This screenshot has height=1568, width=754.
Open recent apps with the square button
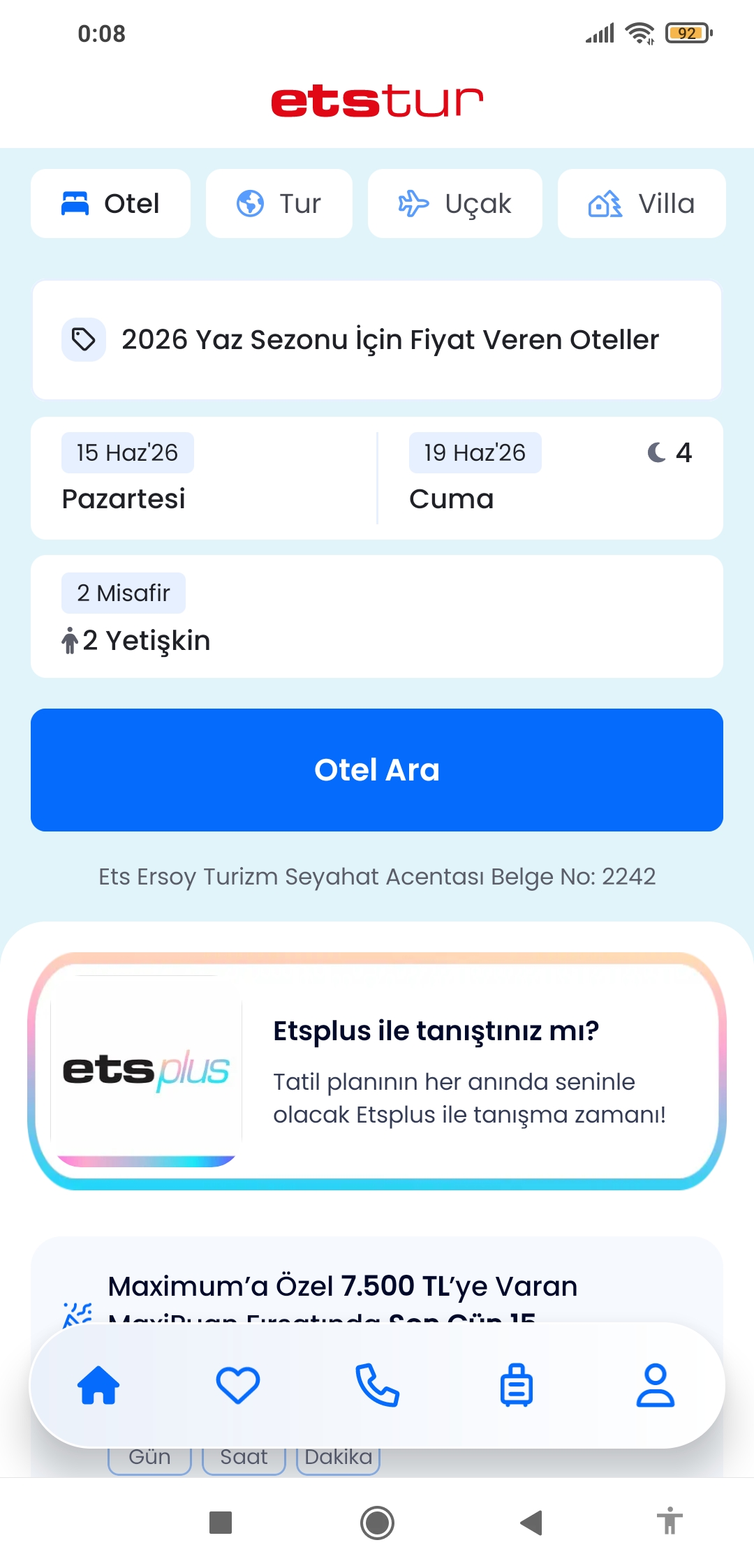coord(221,1523)
